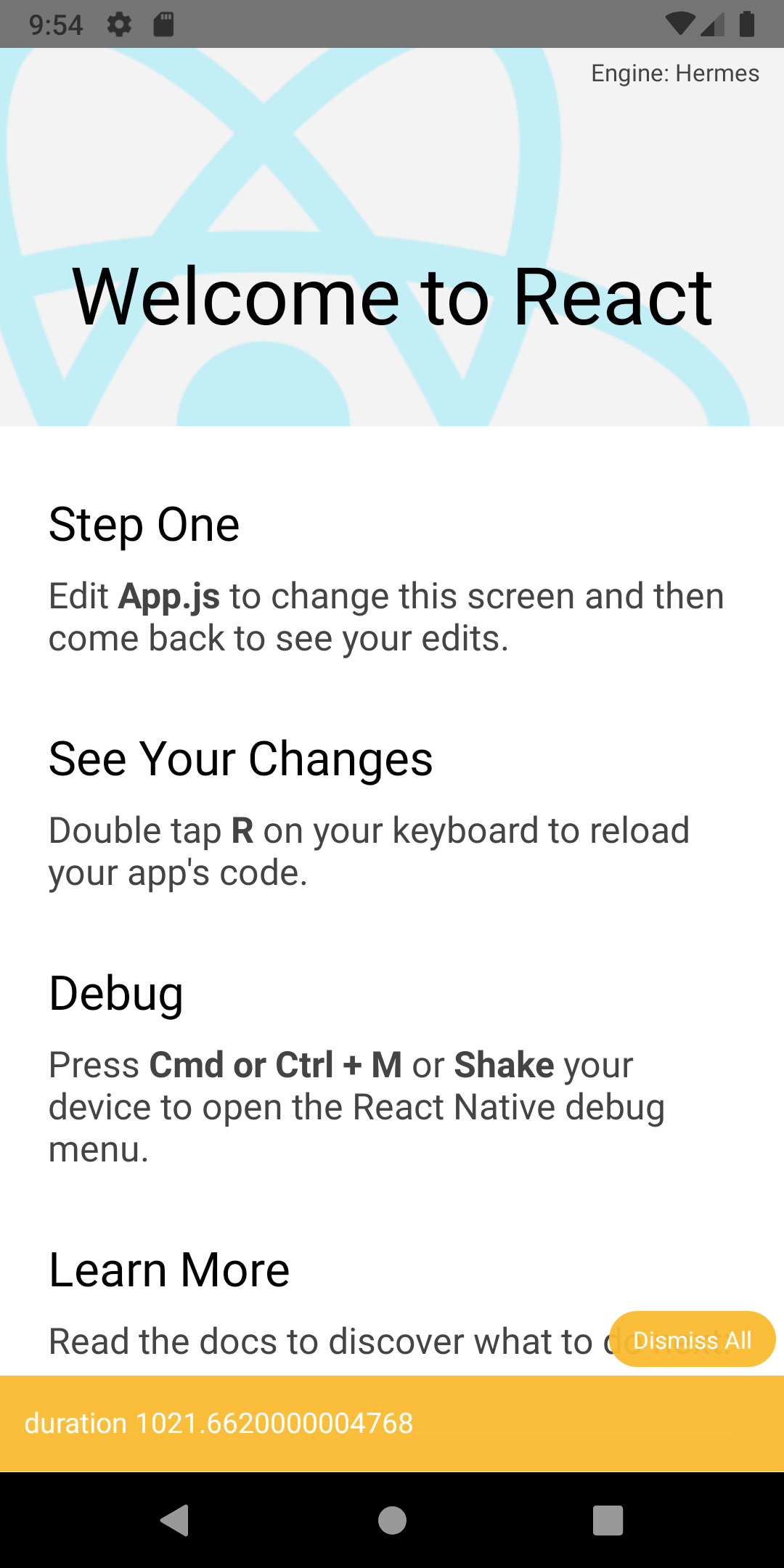Go back using the system back button
This screenshot has height=1568, width=784.
coord(175,1520)
